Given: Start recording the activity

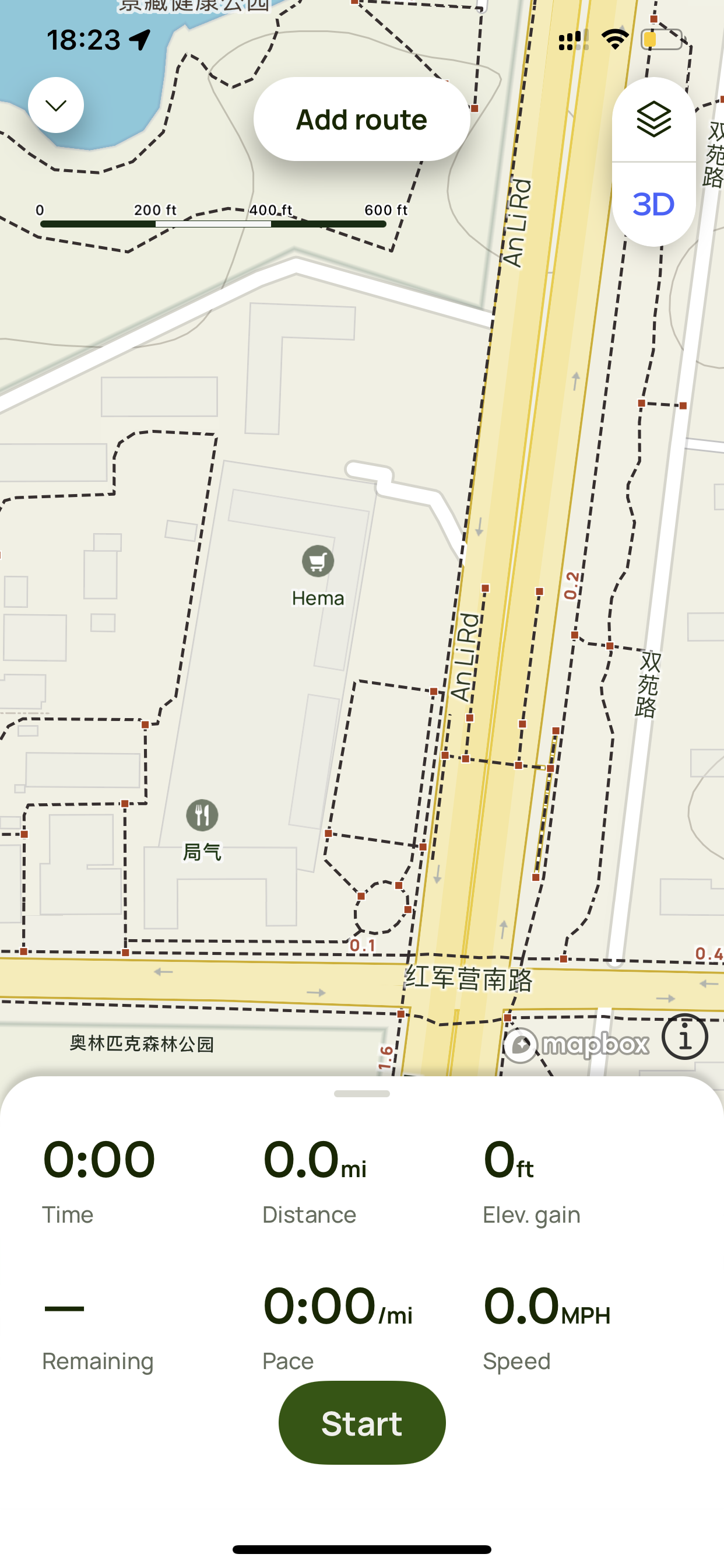Looking at the screenshot, I should click(x=362, y=1423).
